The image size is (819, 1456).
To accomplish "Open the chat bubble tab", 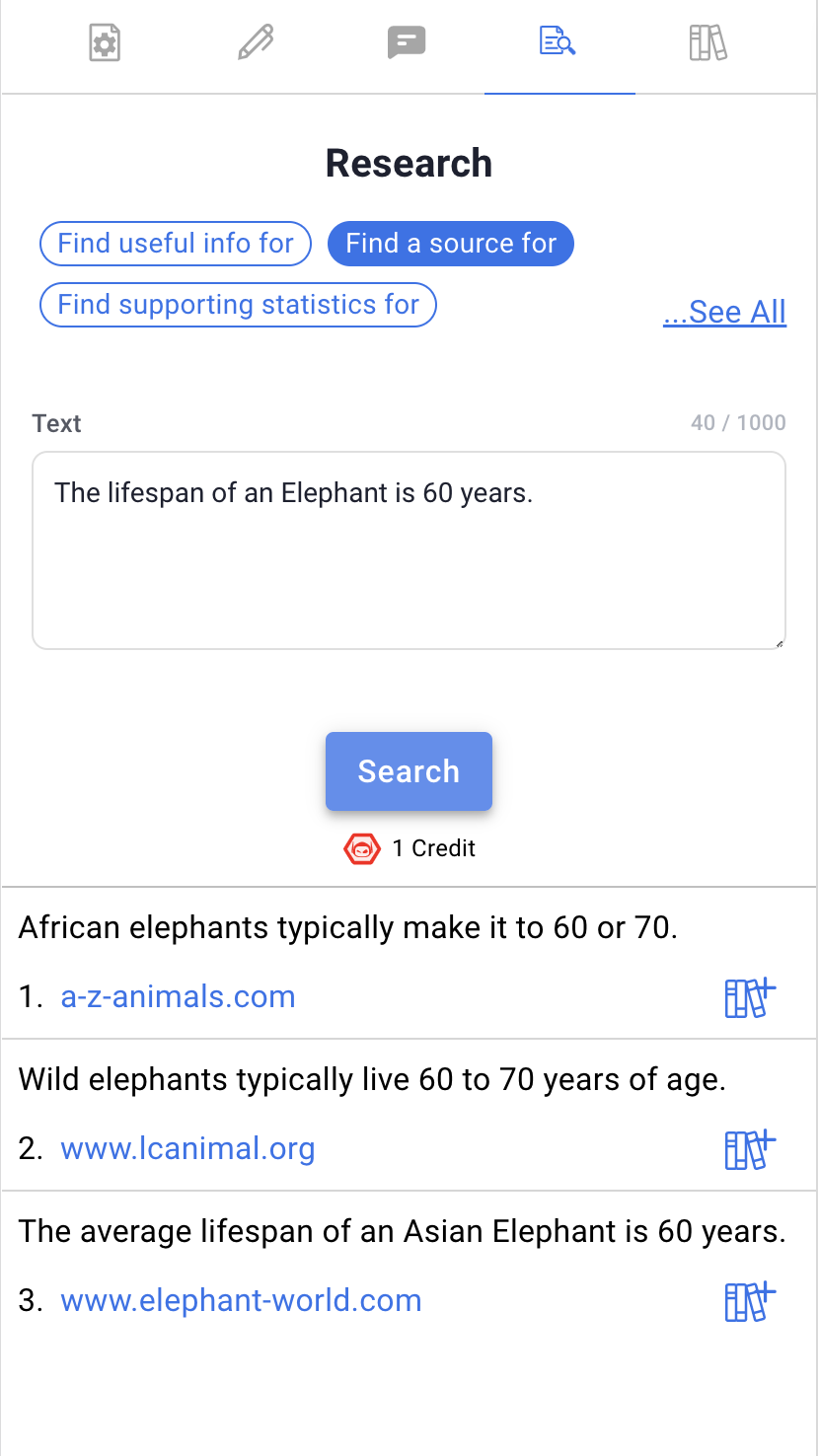I will tap(407, 43).
